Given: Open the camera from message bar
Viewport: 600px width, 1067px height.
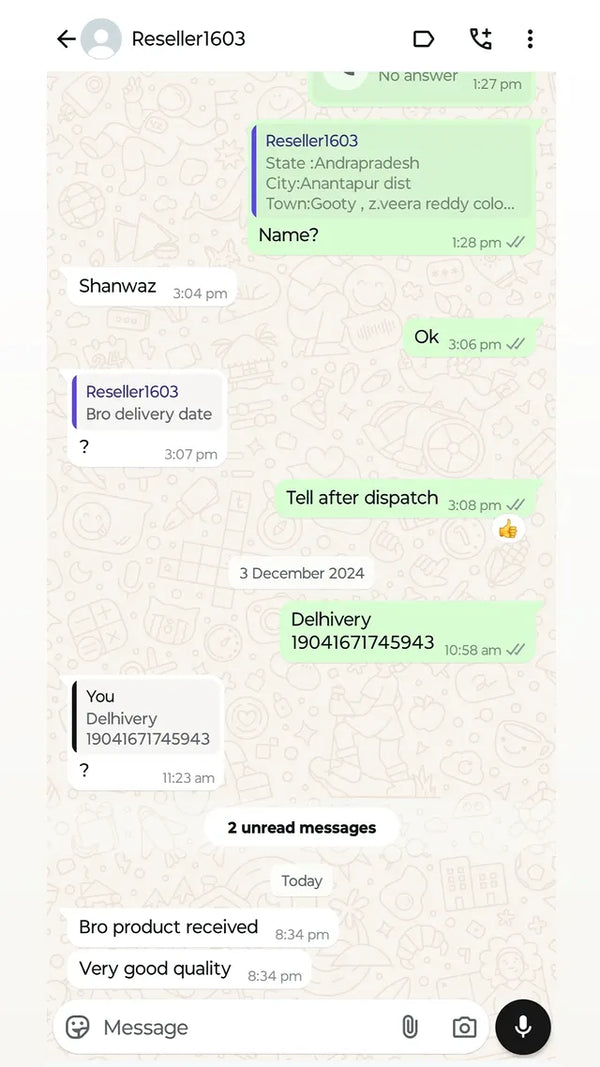Looking at the screenshot, I should point(464,1027).
